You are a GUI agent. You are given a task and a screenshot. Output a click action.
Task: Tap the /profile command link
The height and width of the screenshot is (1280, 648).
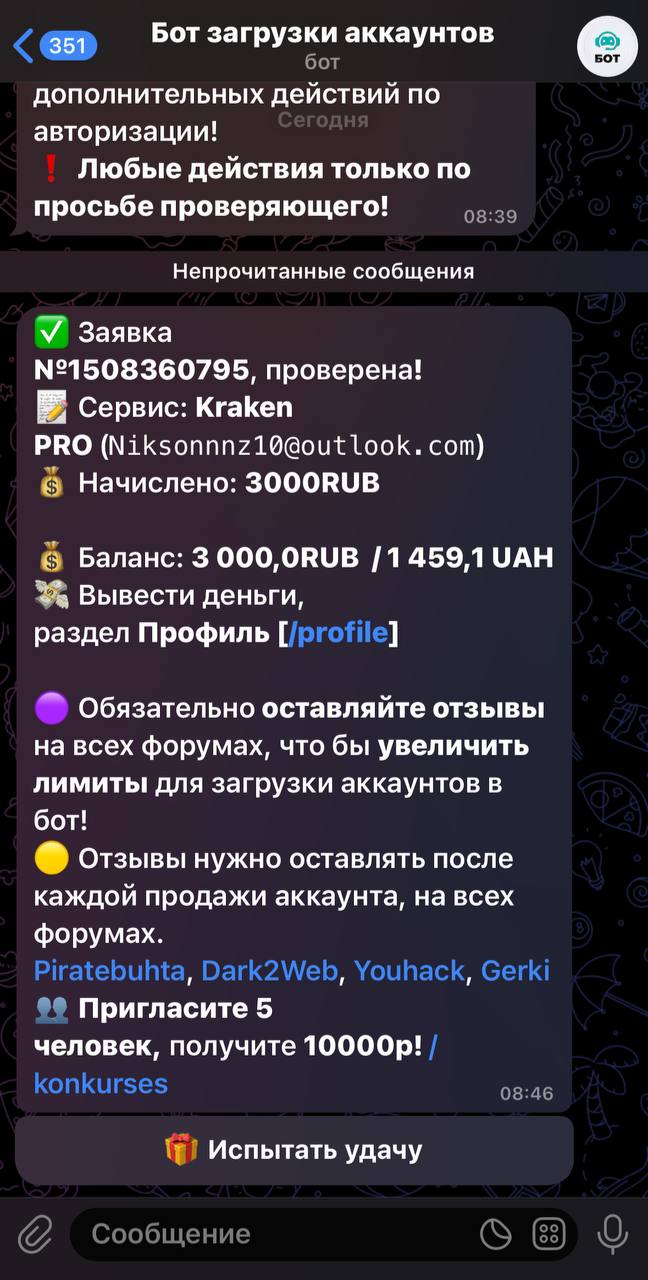point(338,634)
